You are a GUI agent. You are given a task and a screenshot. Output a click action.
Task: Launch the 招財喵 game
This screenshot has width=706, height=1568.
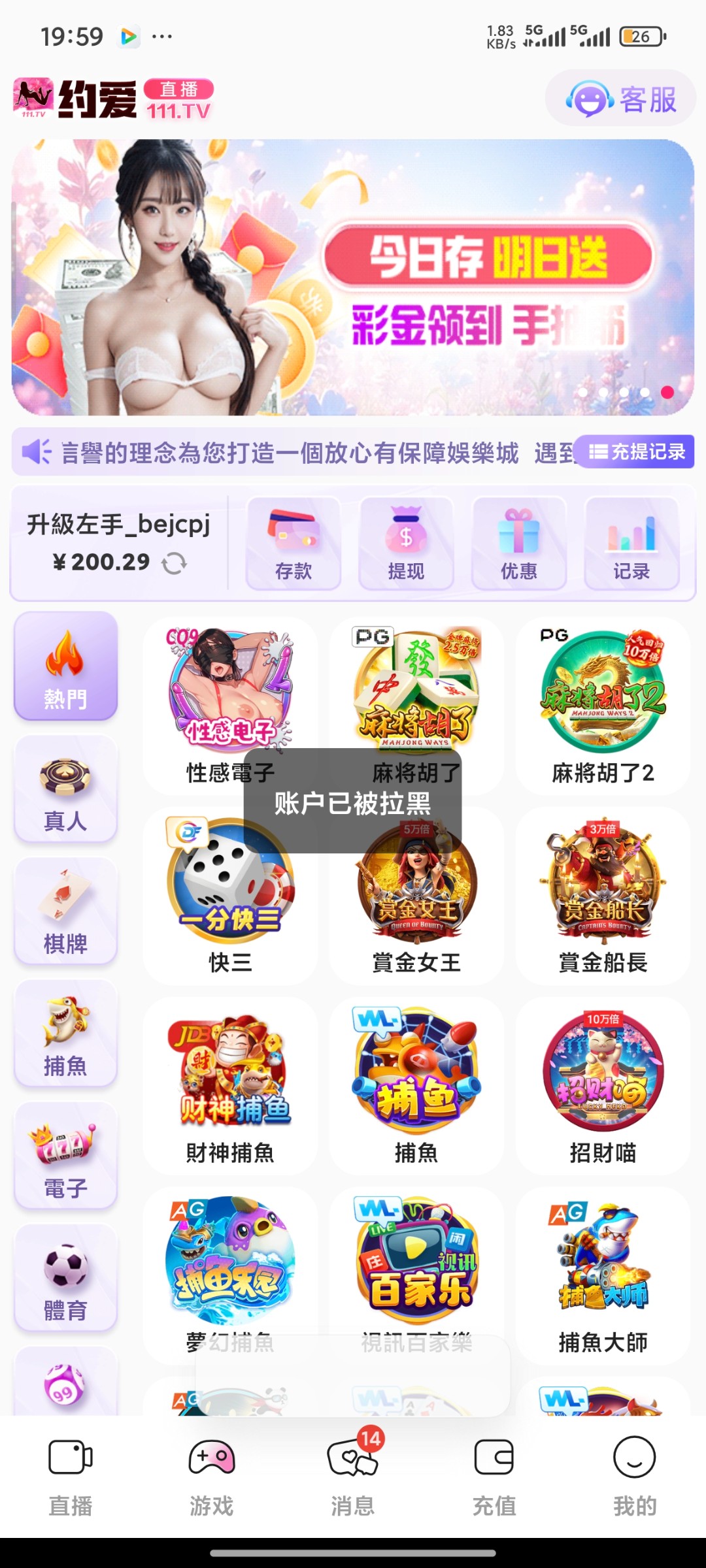(x=603, y=1085)
